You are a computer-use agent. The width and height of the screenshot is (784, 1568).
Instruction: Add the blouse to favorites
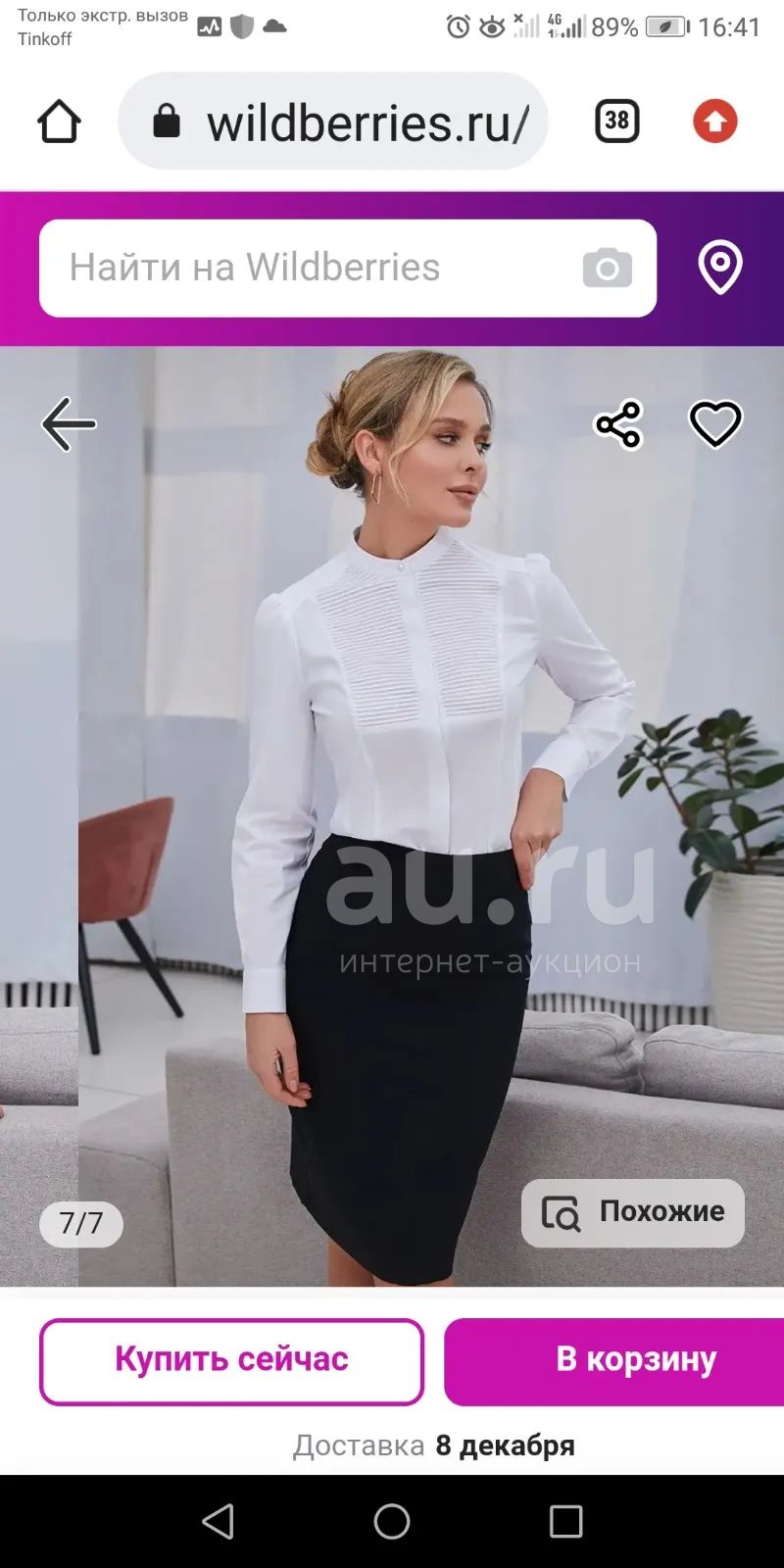[x=716, y=424]
